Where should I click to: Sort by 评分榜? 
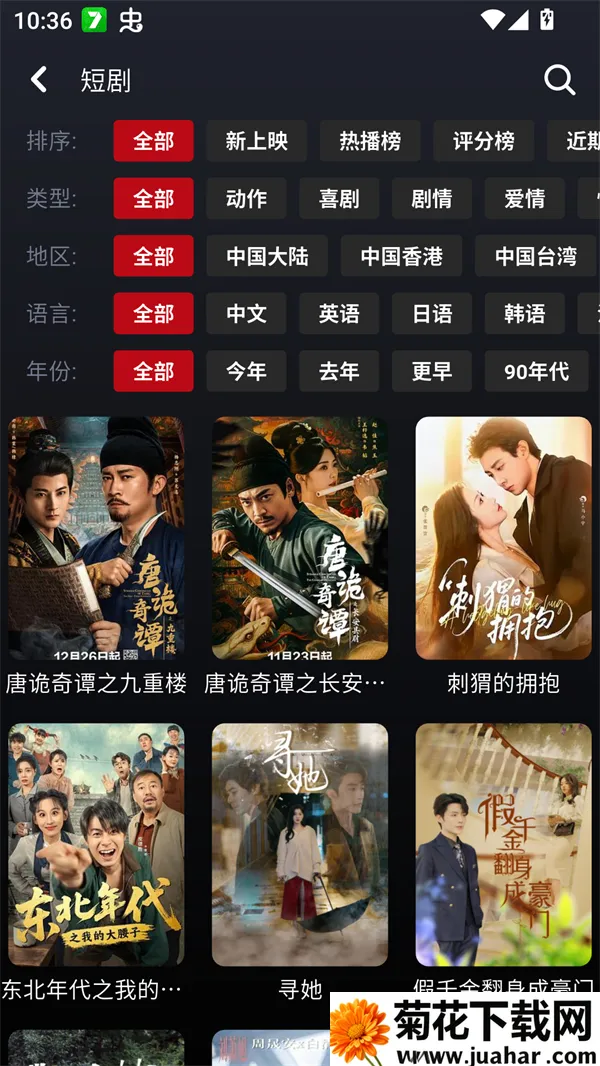[484, 141]
